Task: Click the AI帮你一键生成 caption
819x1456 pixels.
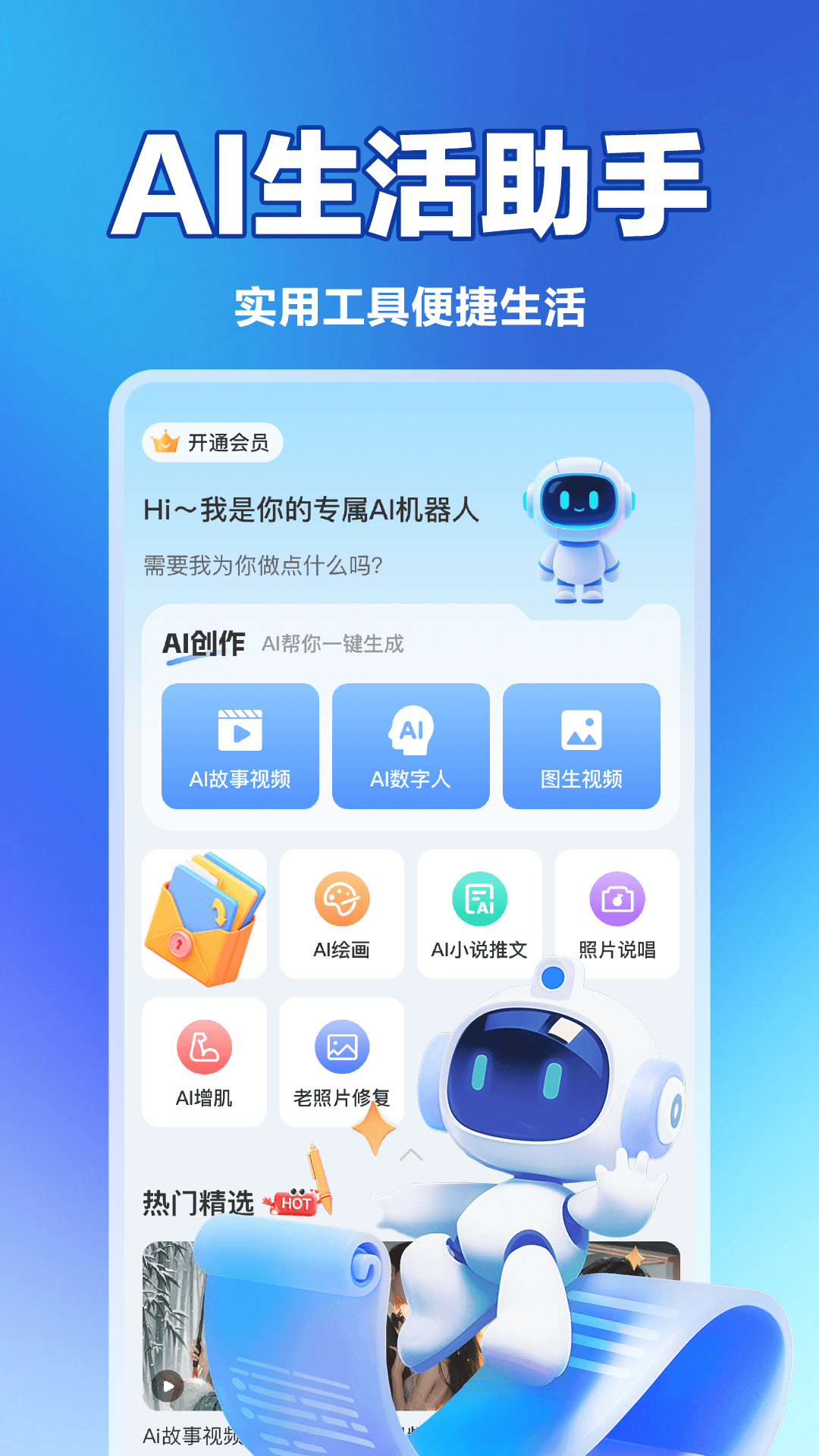Action: [x=334, y=645]
